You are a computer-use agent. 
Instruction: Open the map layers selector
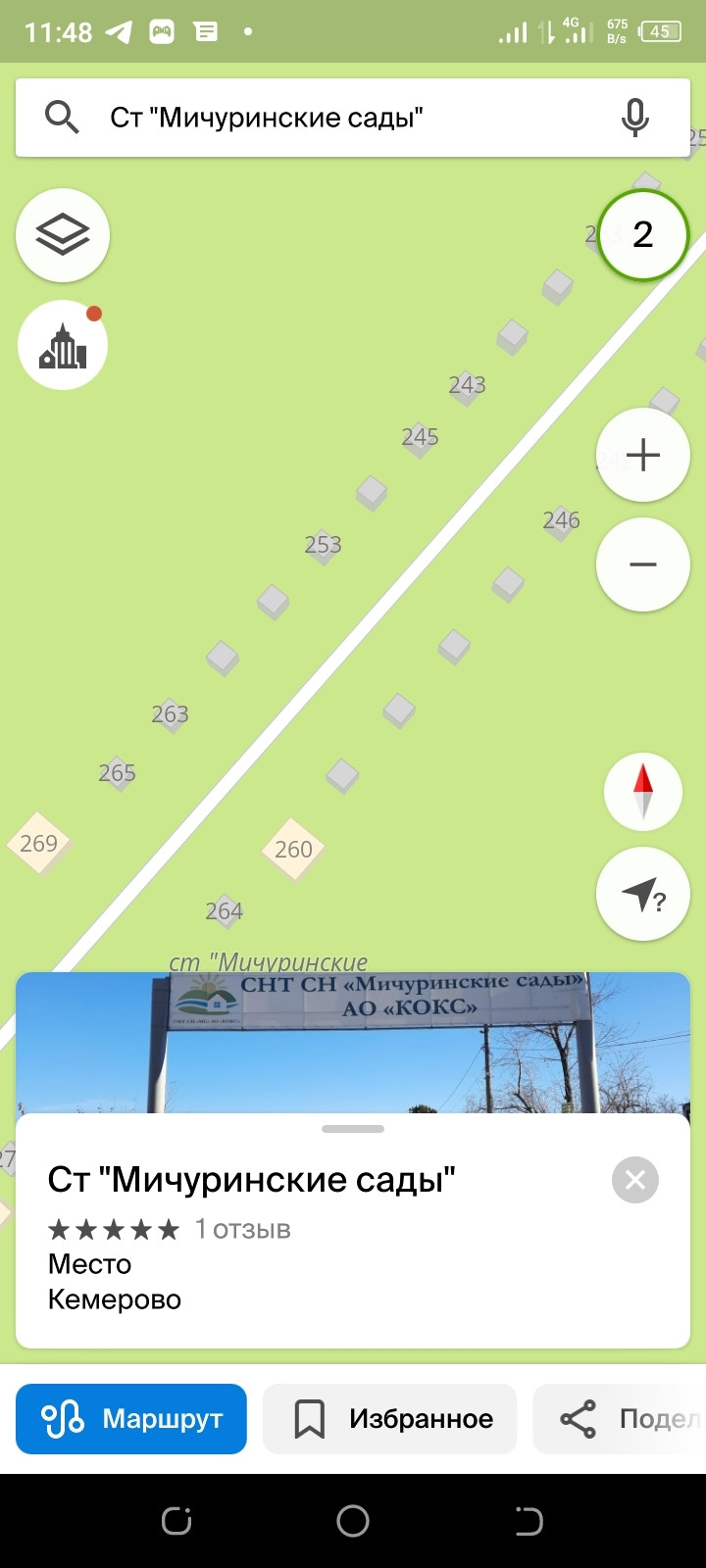[63, 235]
